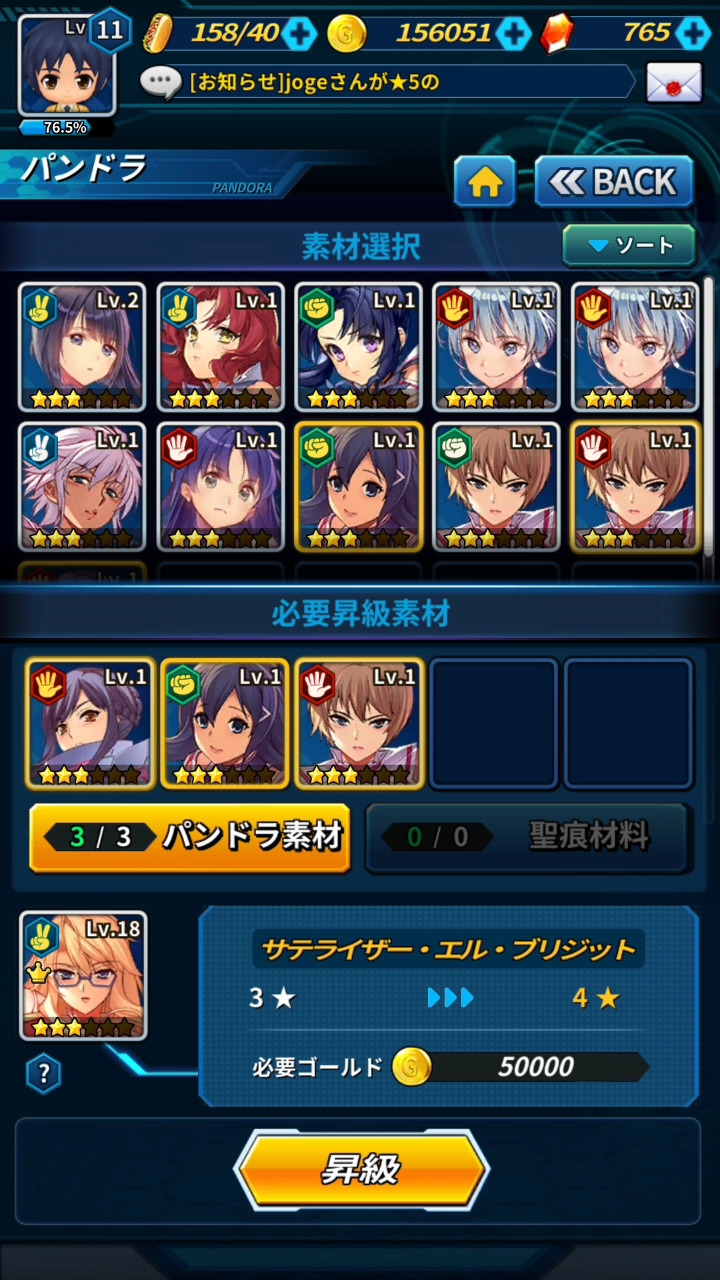The image size is (720, 1280).
Task: Select the Lv.2 purple-haired material card
Action: pos(82,348)
